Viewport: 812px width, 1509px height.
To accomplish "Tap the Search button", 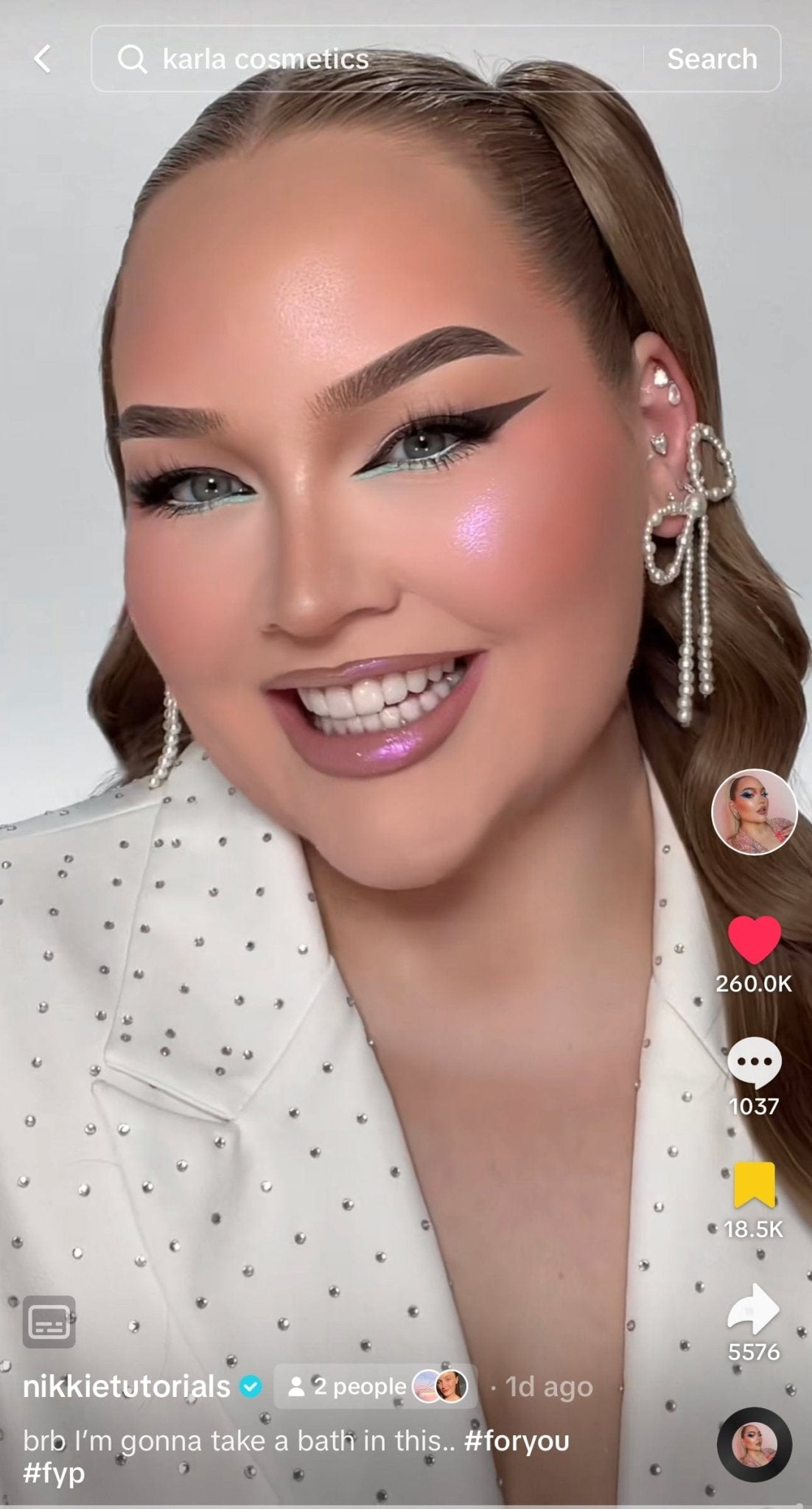I will point(712,59).
